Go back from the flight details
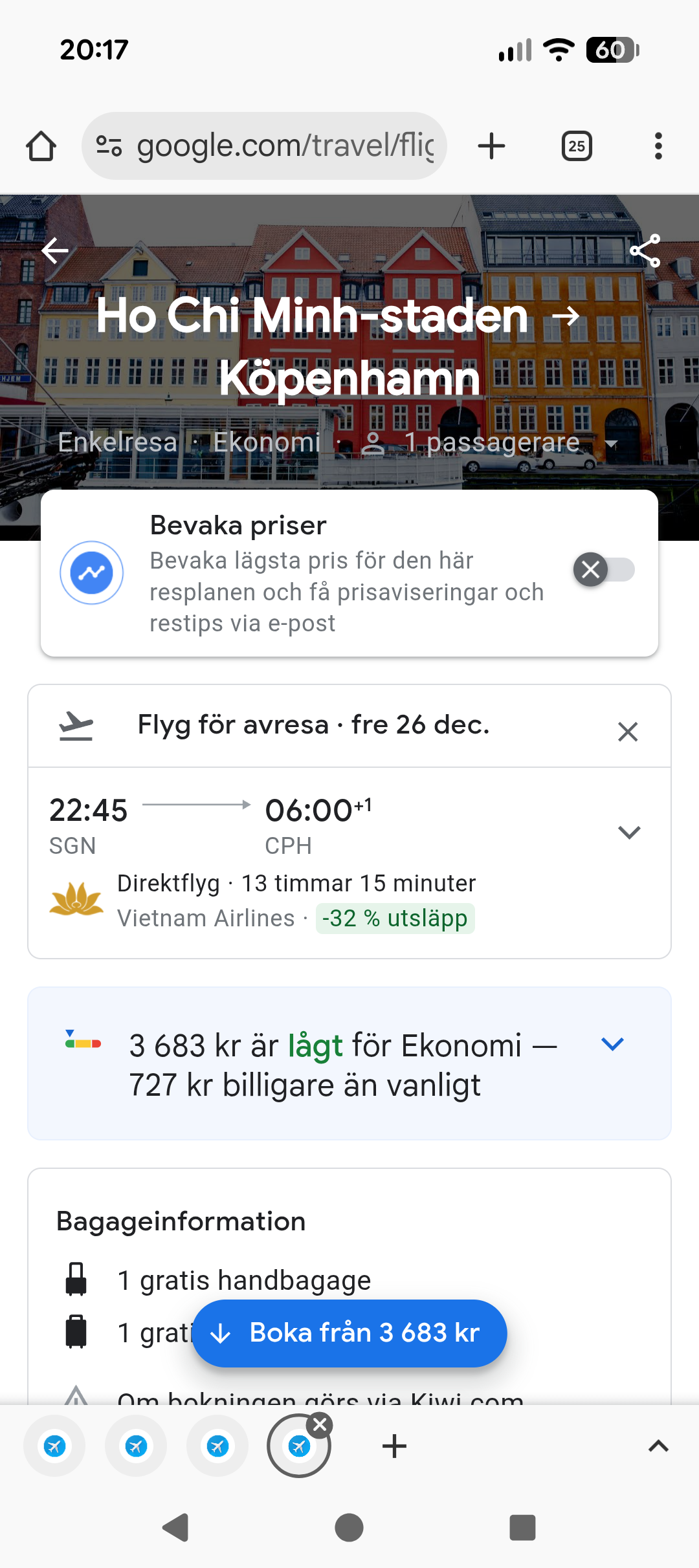The height and width of the screenshot is (1568, 699). coord(55,250)
